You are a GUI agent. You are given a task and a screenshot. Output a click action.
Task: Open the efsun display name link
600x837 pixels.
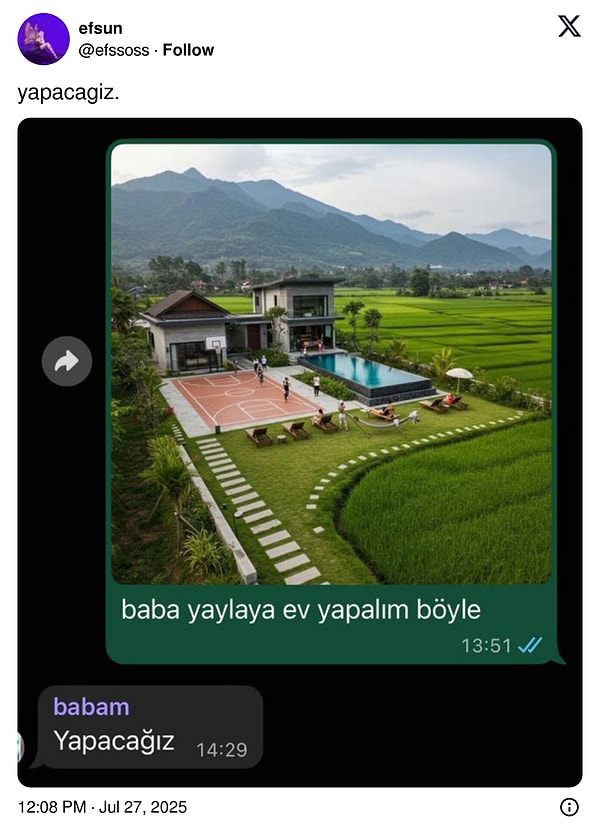(100, 29)
